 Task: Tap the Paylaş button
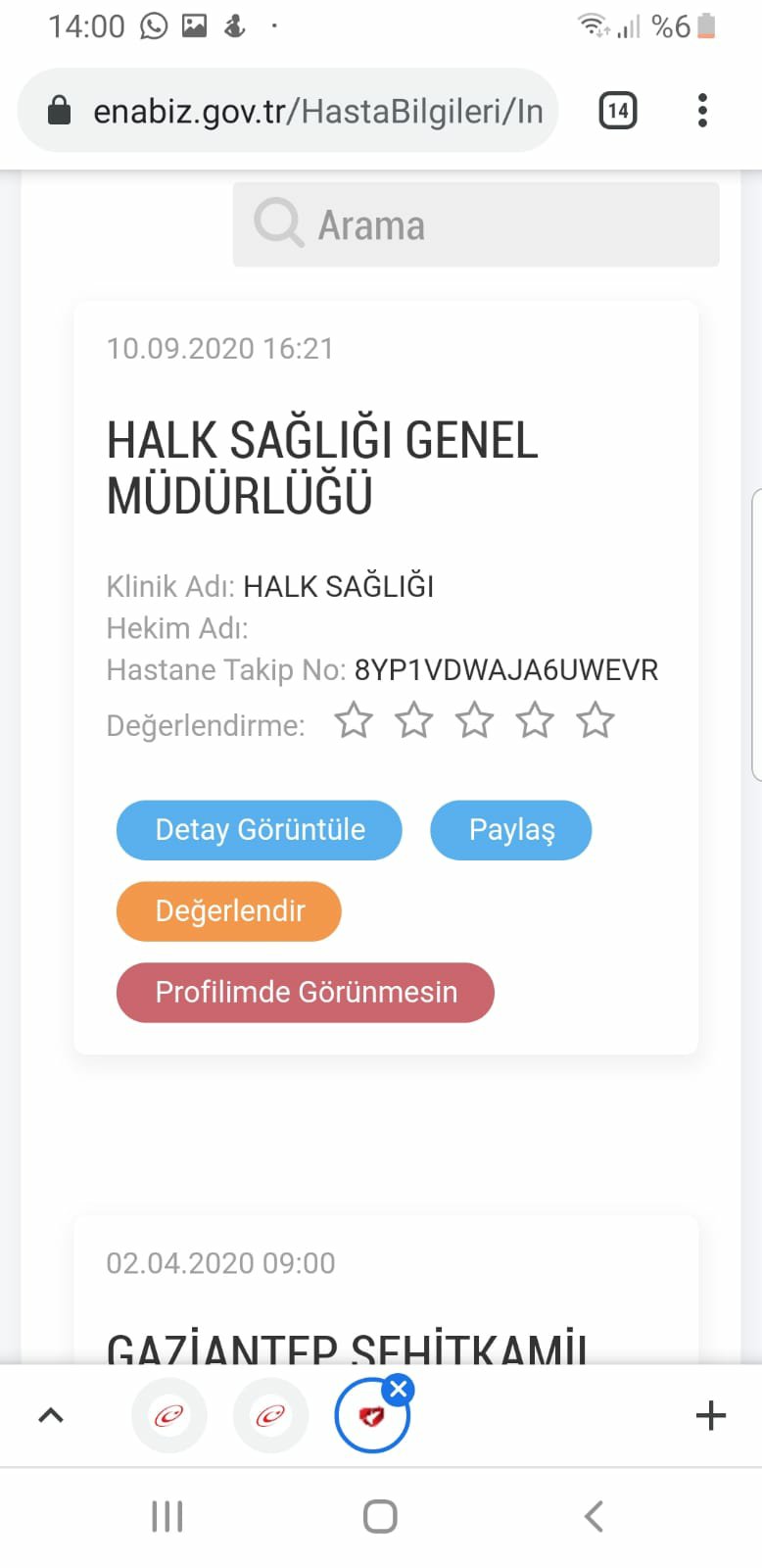pos(511,830)
